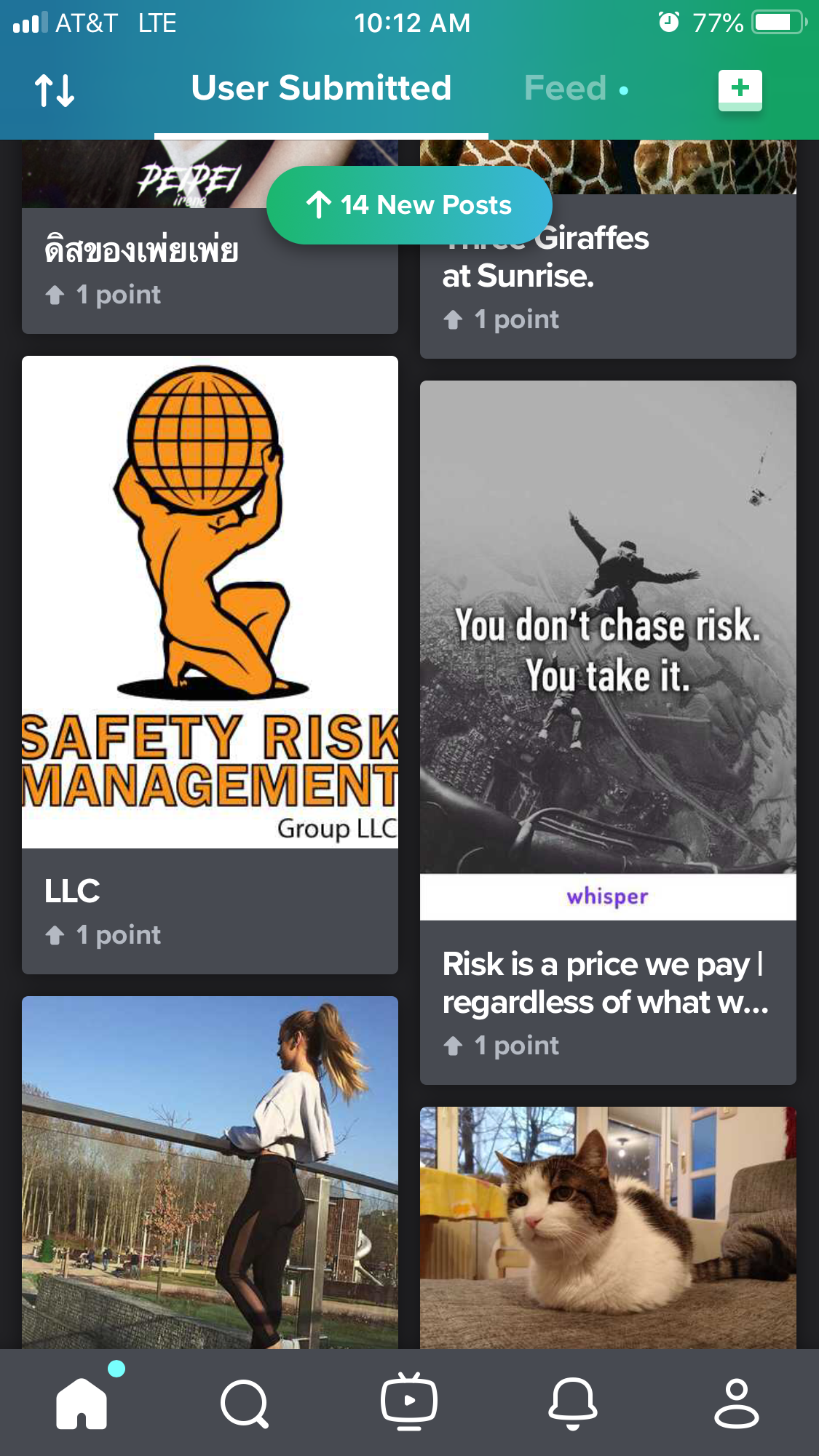Upvote the Risk is a price post

tap(453, 1046)
